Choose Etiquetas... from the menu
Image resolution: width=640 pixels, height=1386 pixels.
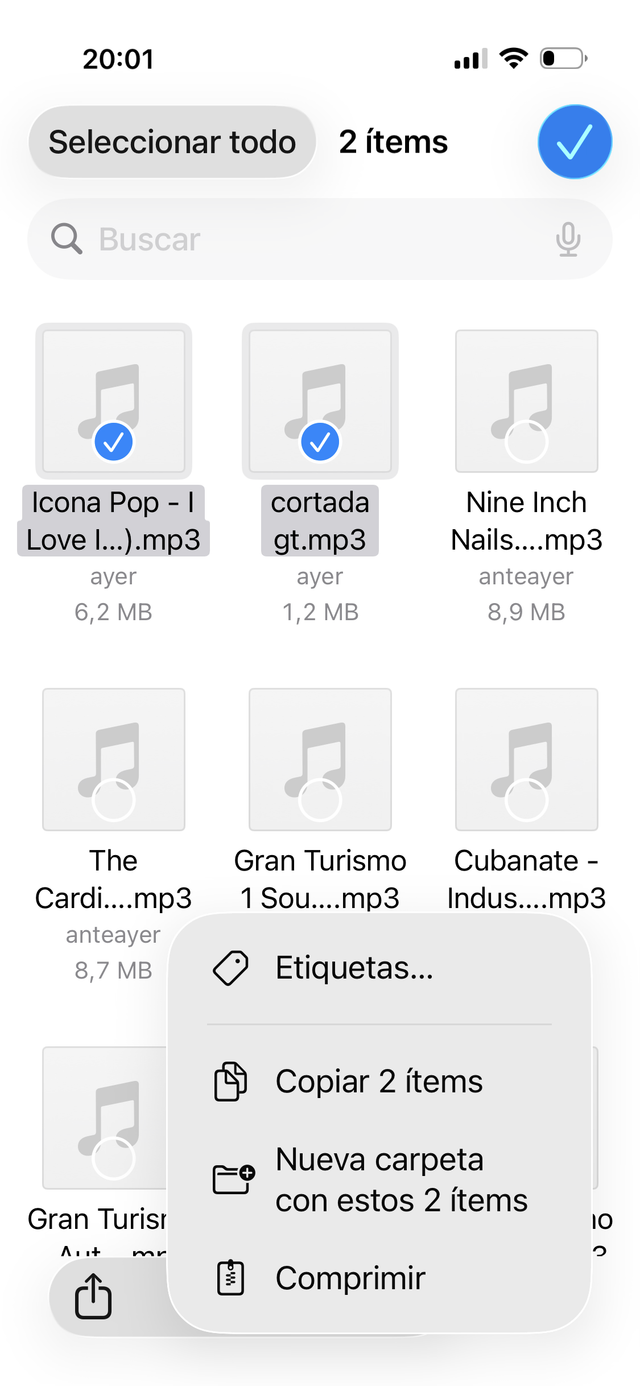tap(354, 968)
